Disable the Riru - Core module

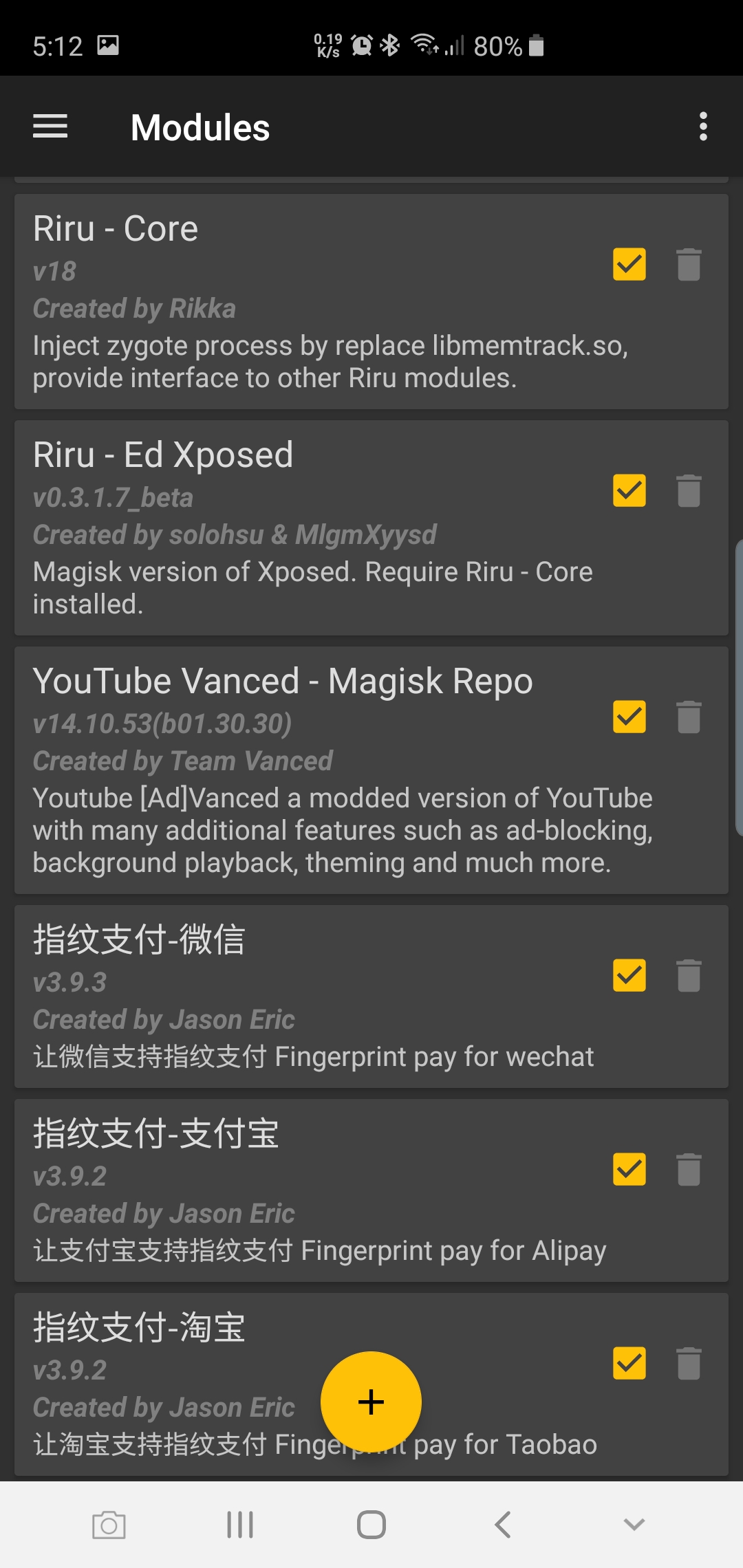pyautogui.click(x=629, y=265)
